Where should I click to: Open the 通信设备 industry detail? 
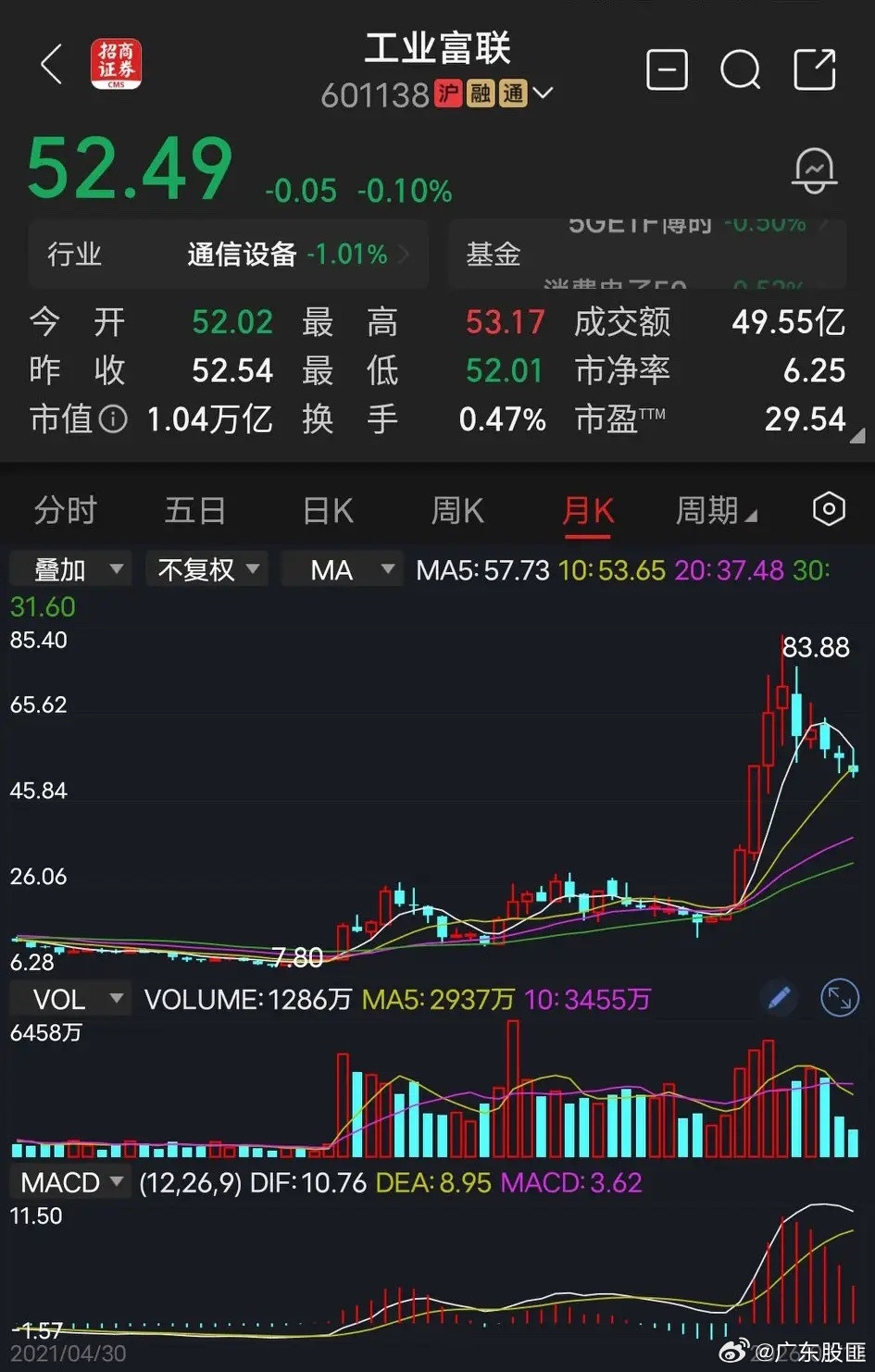(241, 255)
